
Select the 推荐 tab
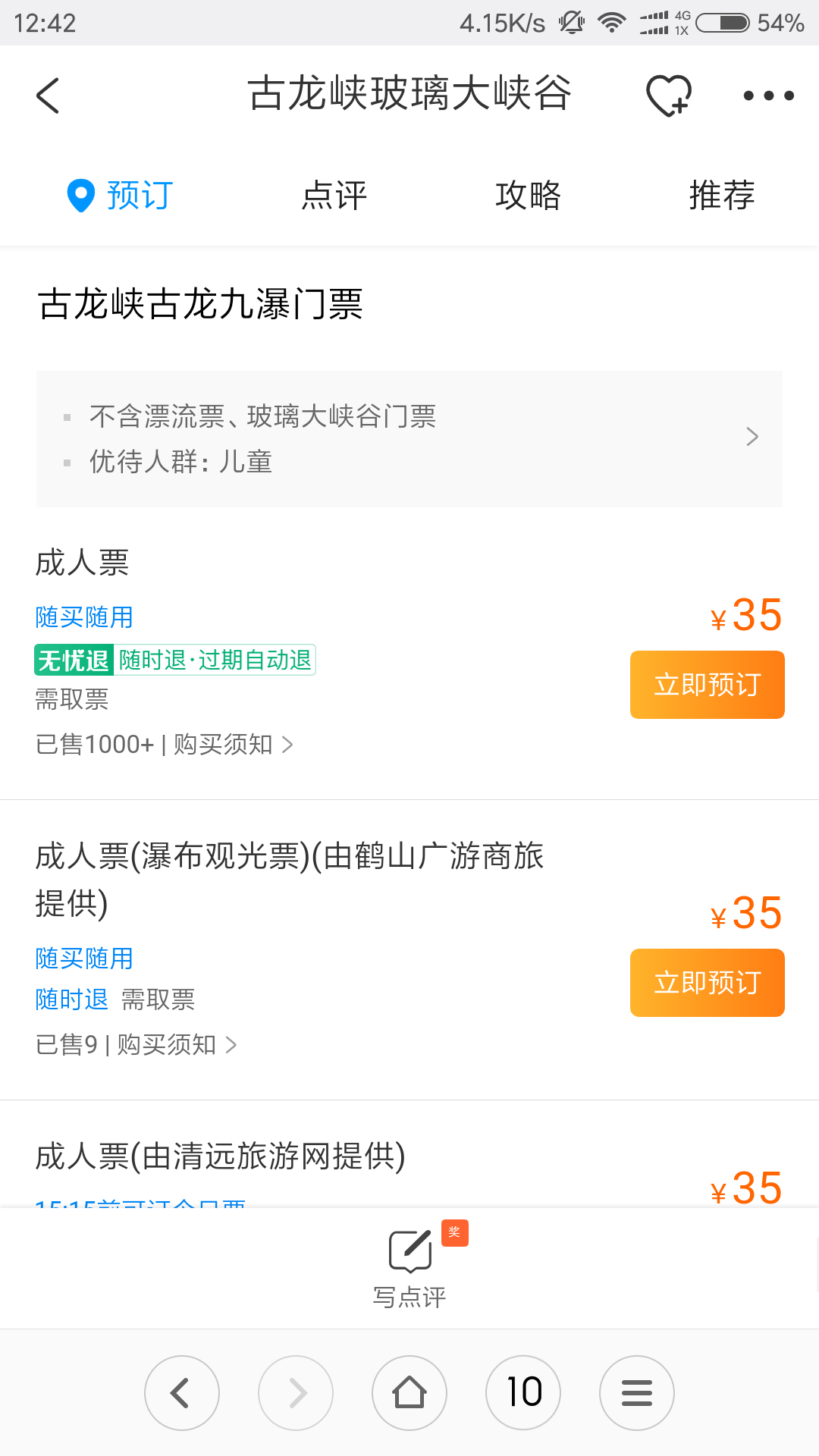tap(721, 196)
